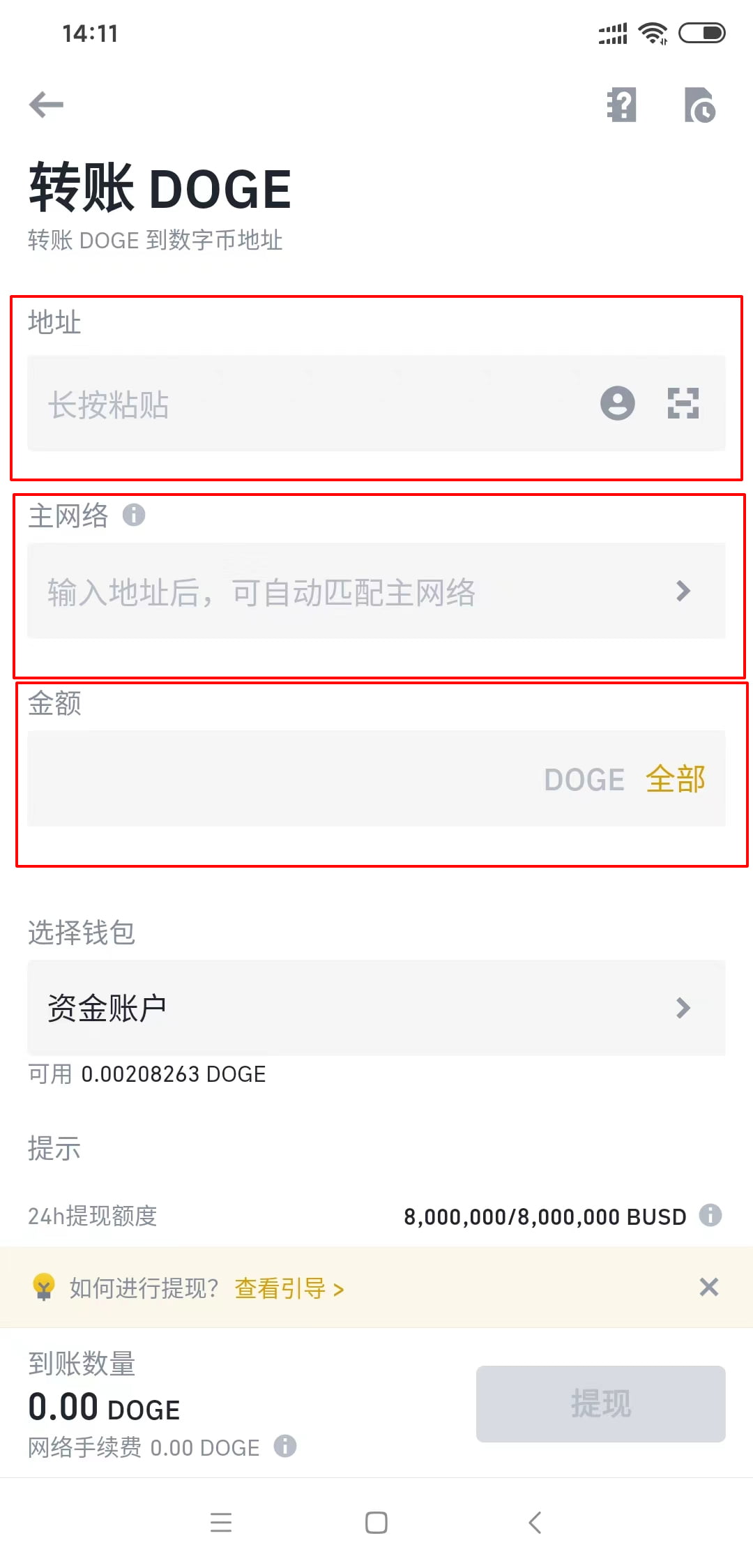Tap the address field labeled 长按粘贴
This screenshot has height=1568, width=753.
point(307,404)
